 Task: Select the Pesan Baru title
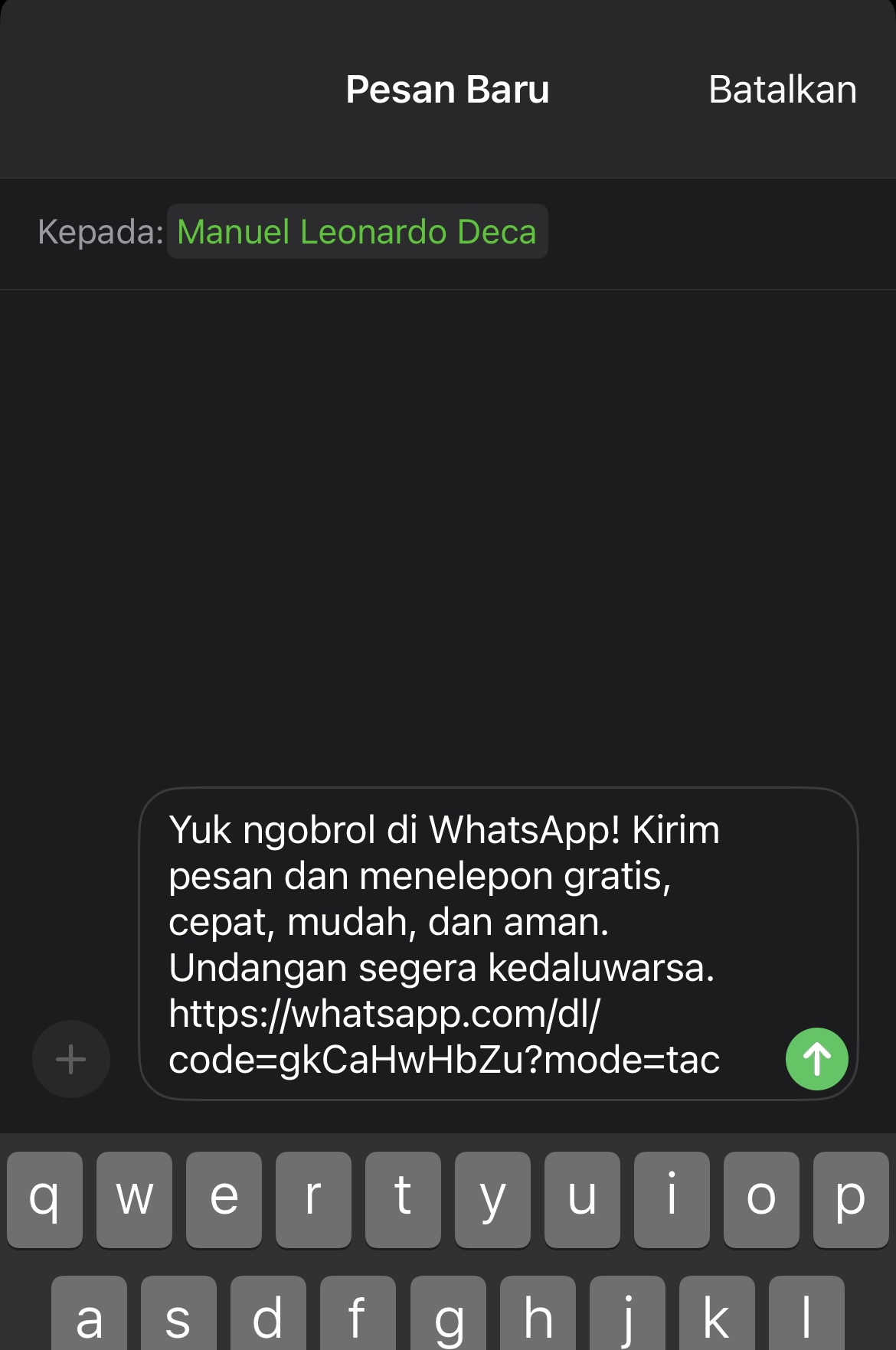click(x=447, y=88)
